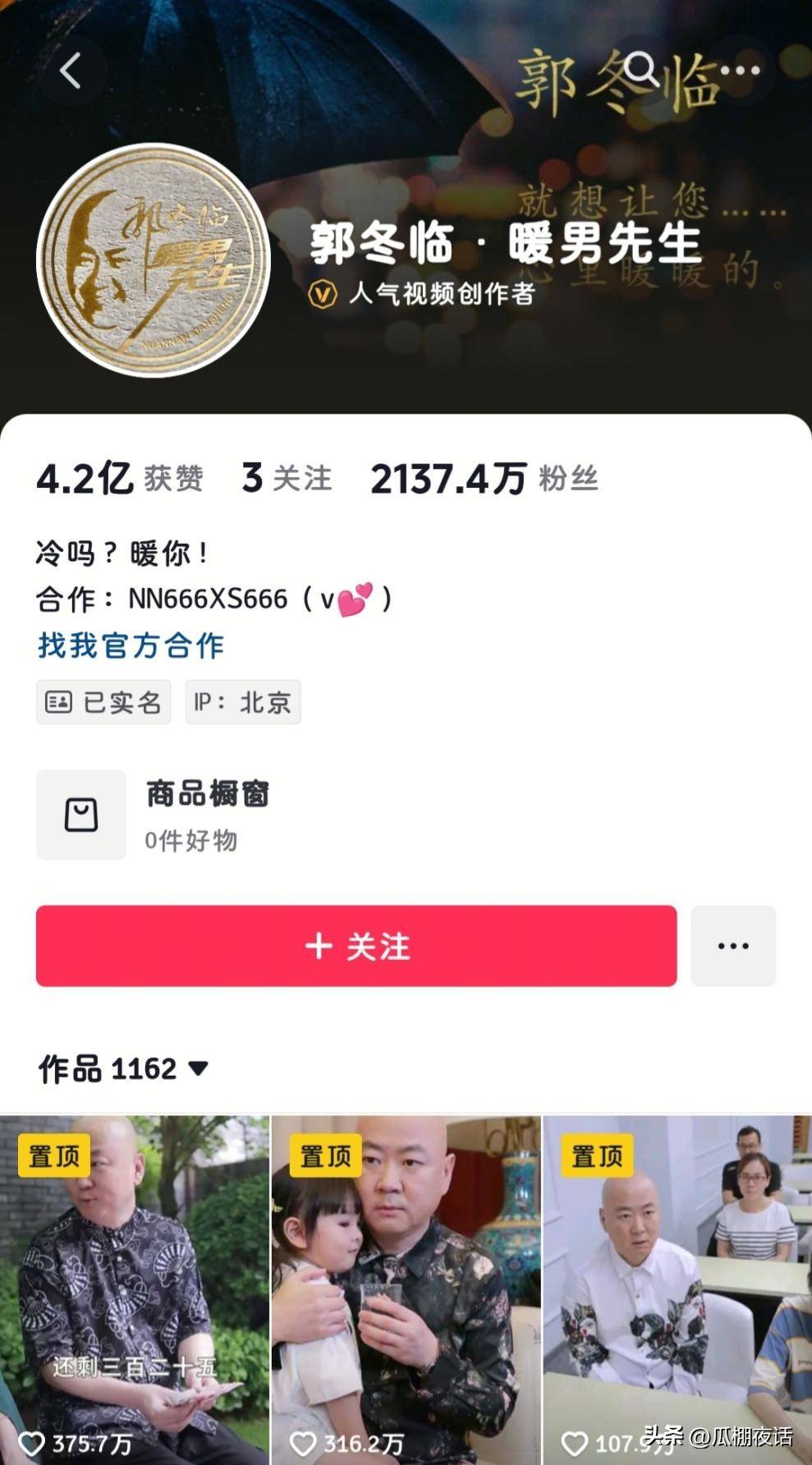Viewport: 812px width, 1465px height.
Task: Open the 商品橱窗 shop window
Action: pos(153,815)
